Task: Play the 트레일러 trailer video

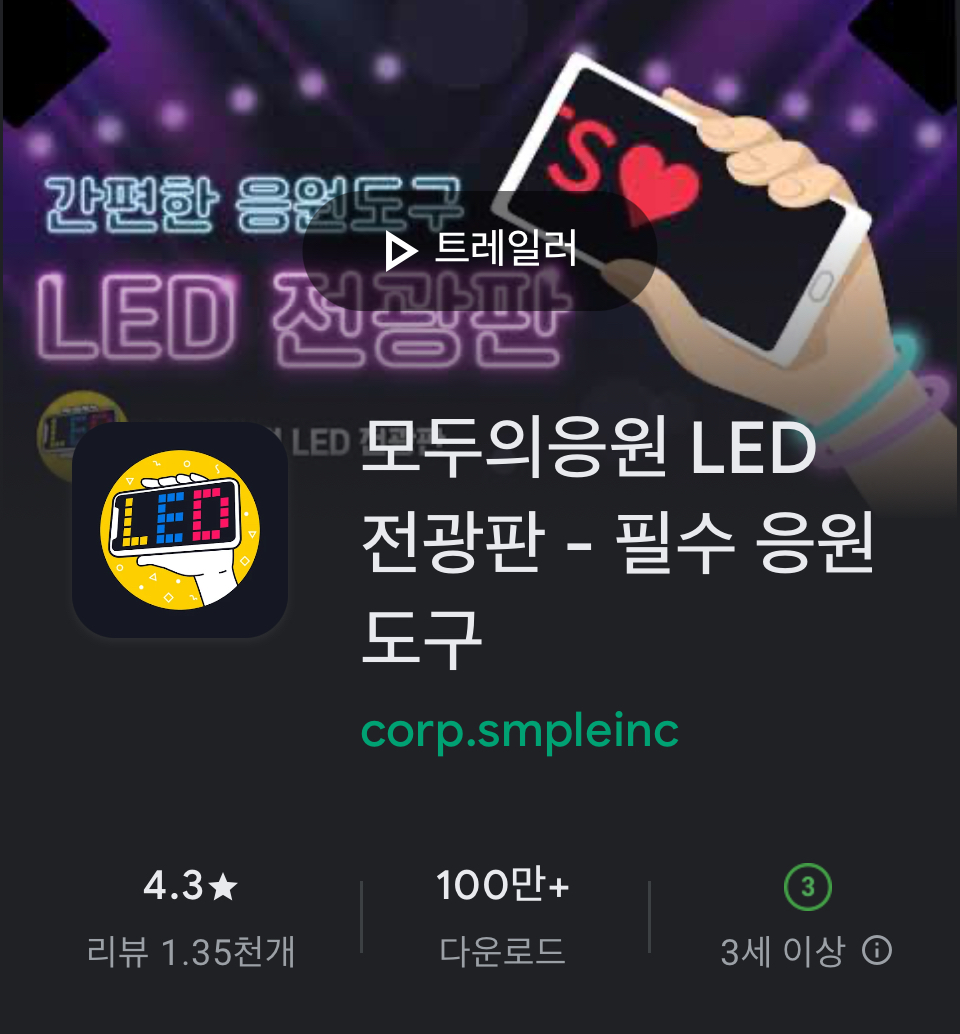Action: point(479,250)
